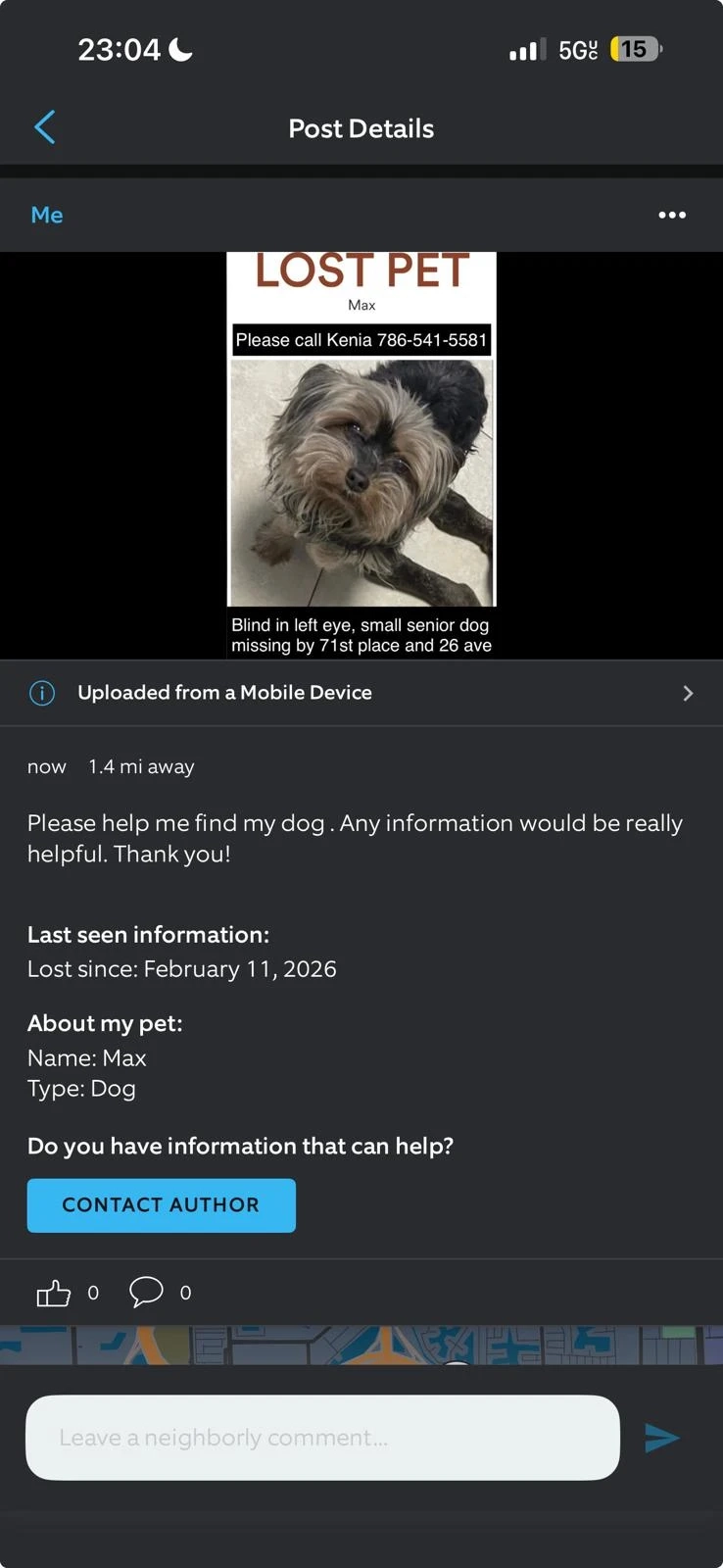
Task: Like this lost pet post
Action: coord(54,1293)
